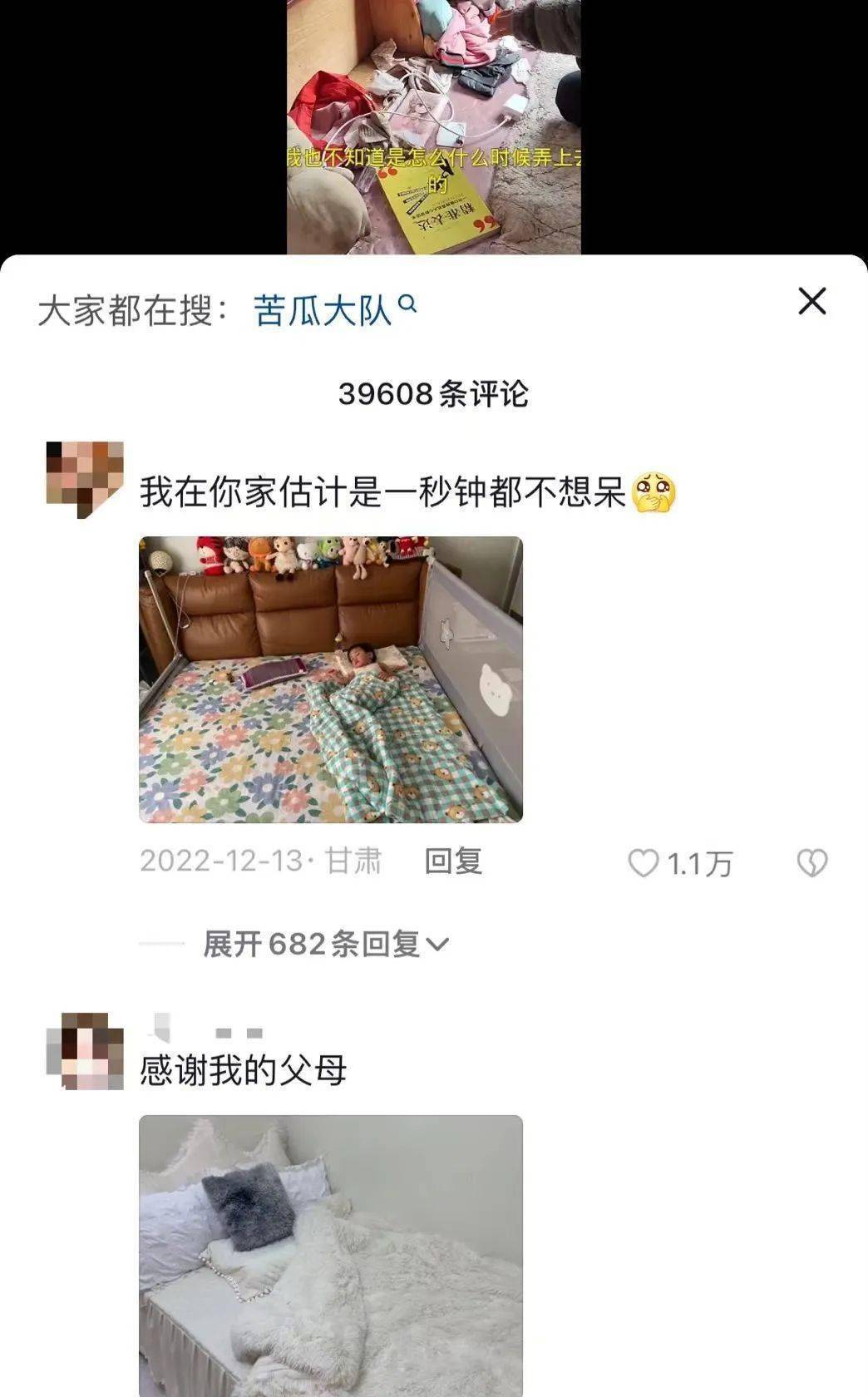This screenshot has height=1397, width=868.
Task: Open the avatar of 感谢我的父母 commenter
Action: point(84,1051)
